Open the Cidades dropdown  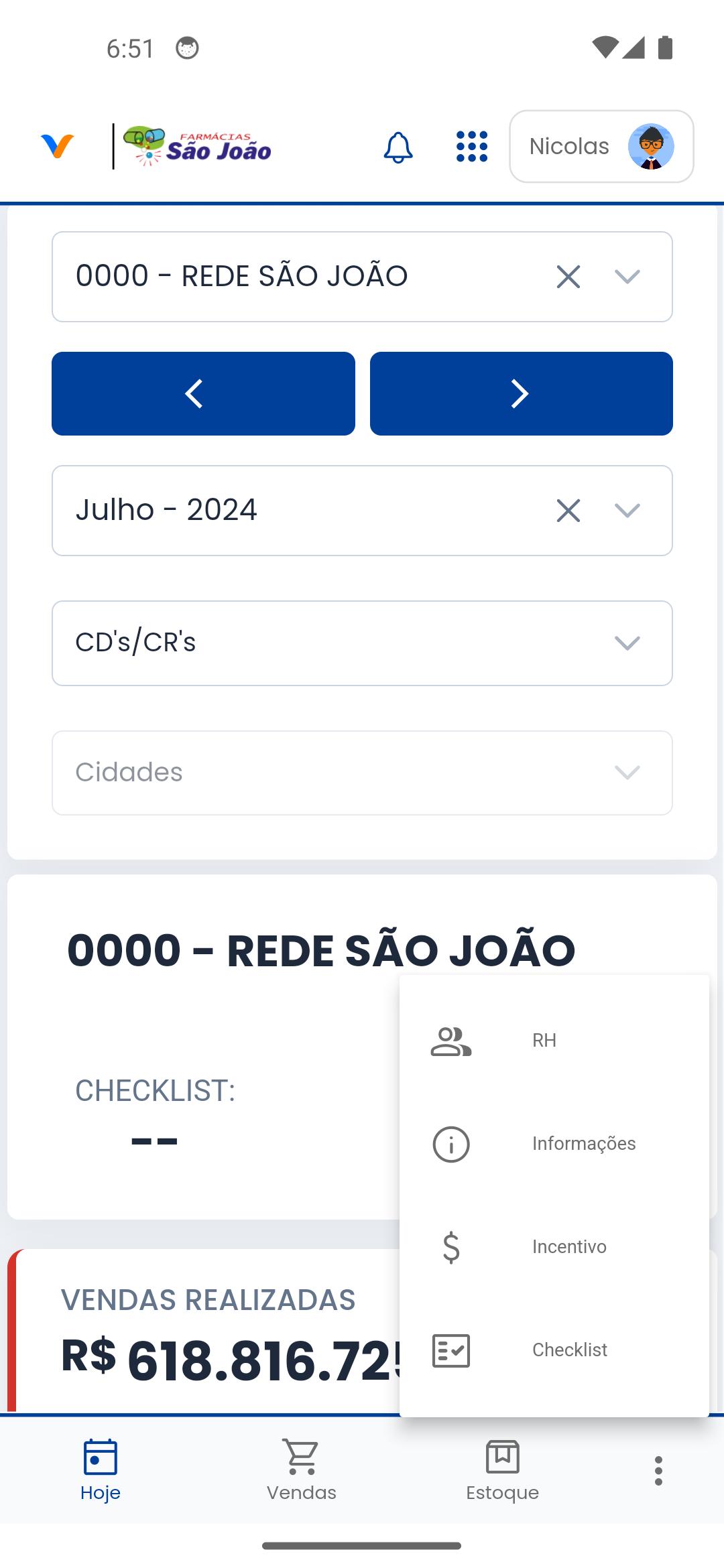tap(362, 773)
